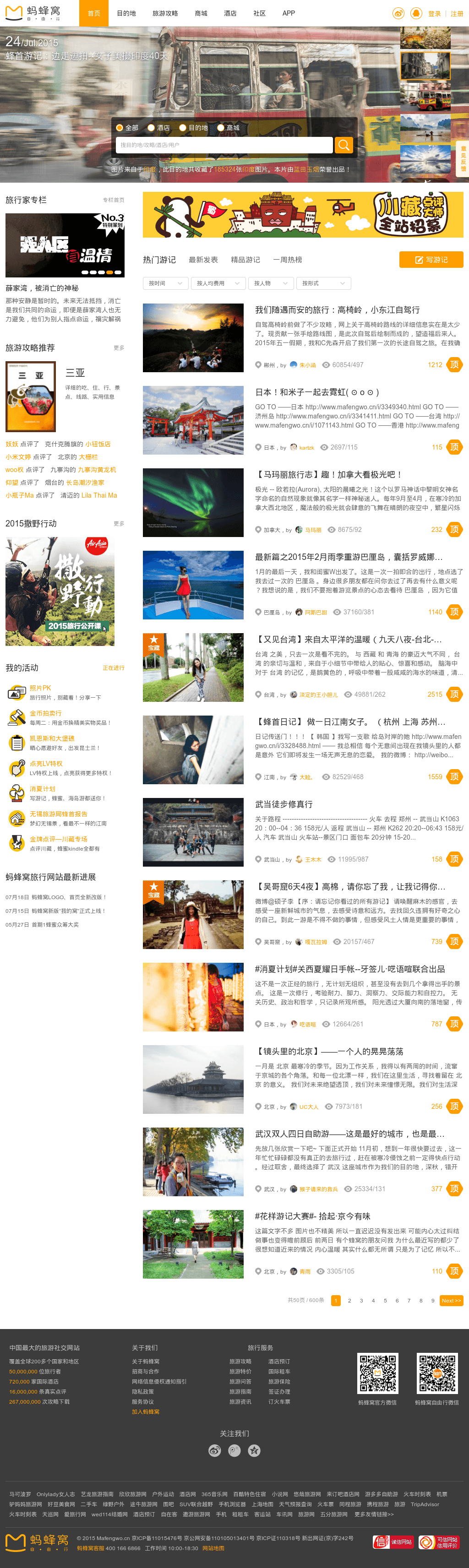Upvote the 高椅岭 travel note with 顶
469x1568 pixels.
pyautogui.click(x=454, y=364)
